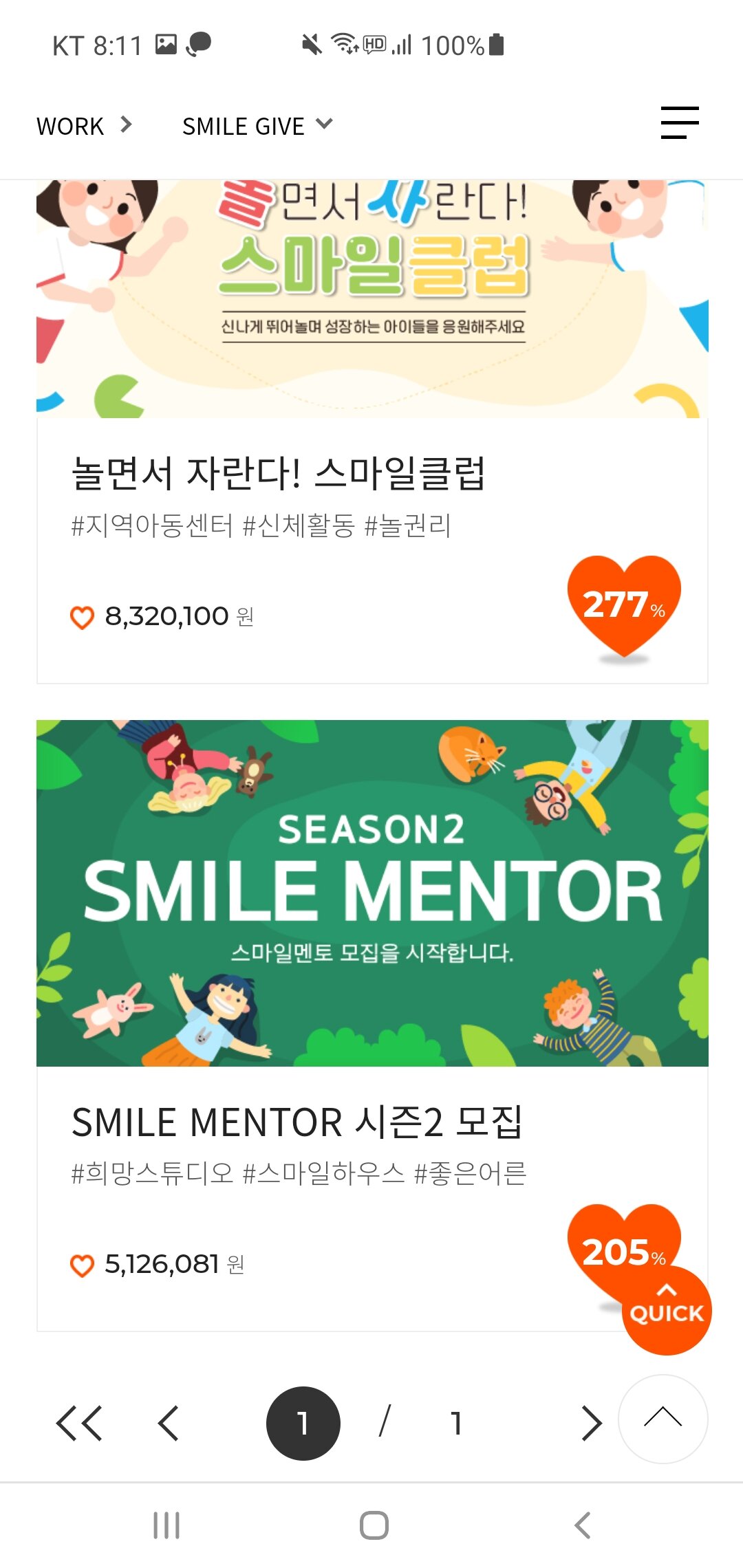
Task: Open the 놀면서 자란다! 스마일클럽 campaign card
Action: pyautogui.click(x=278, y=474)
